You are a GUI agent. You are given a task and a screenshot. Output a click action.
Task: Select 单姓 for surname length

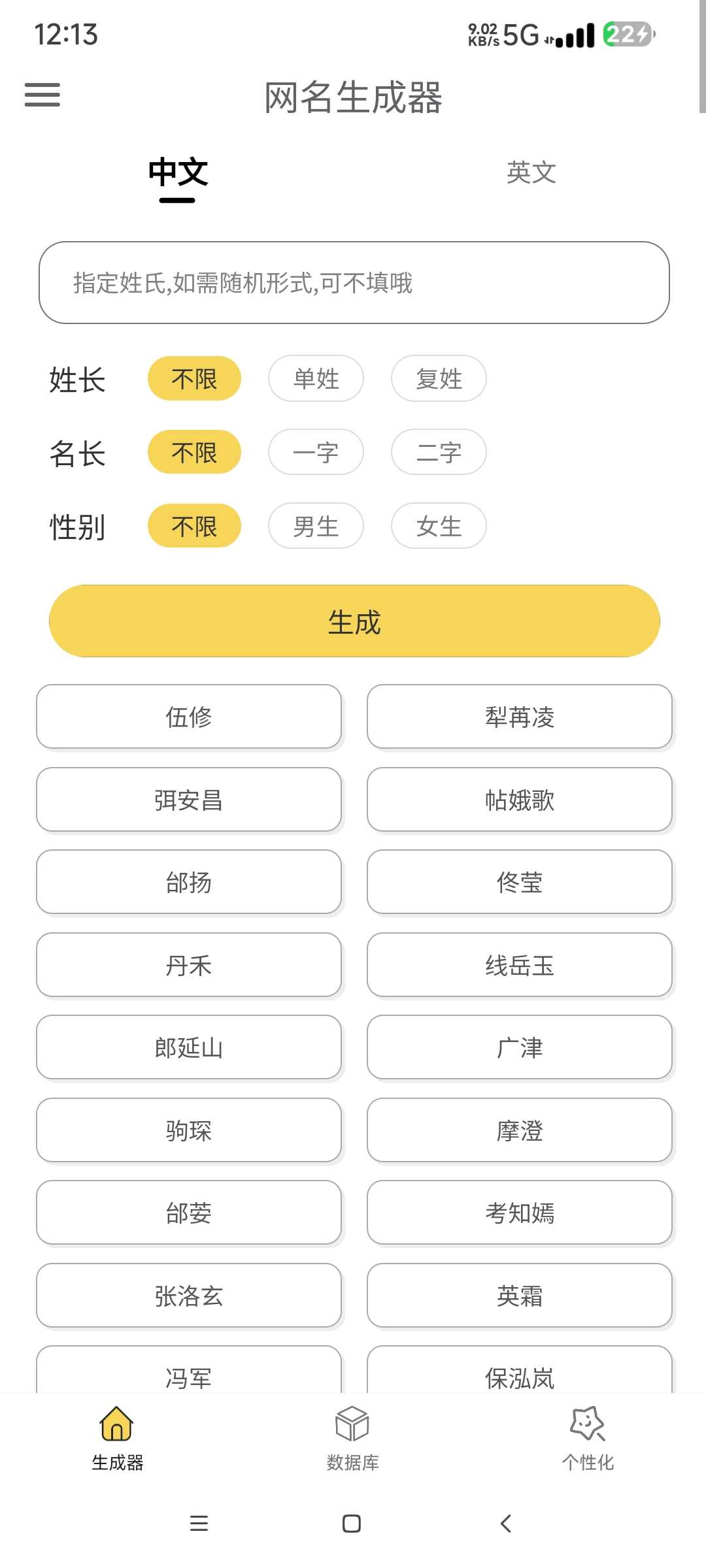click(x=316, y=378)
